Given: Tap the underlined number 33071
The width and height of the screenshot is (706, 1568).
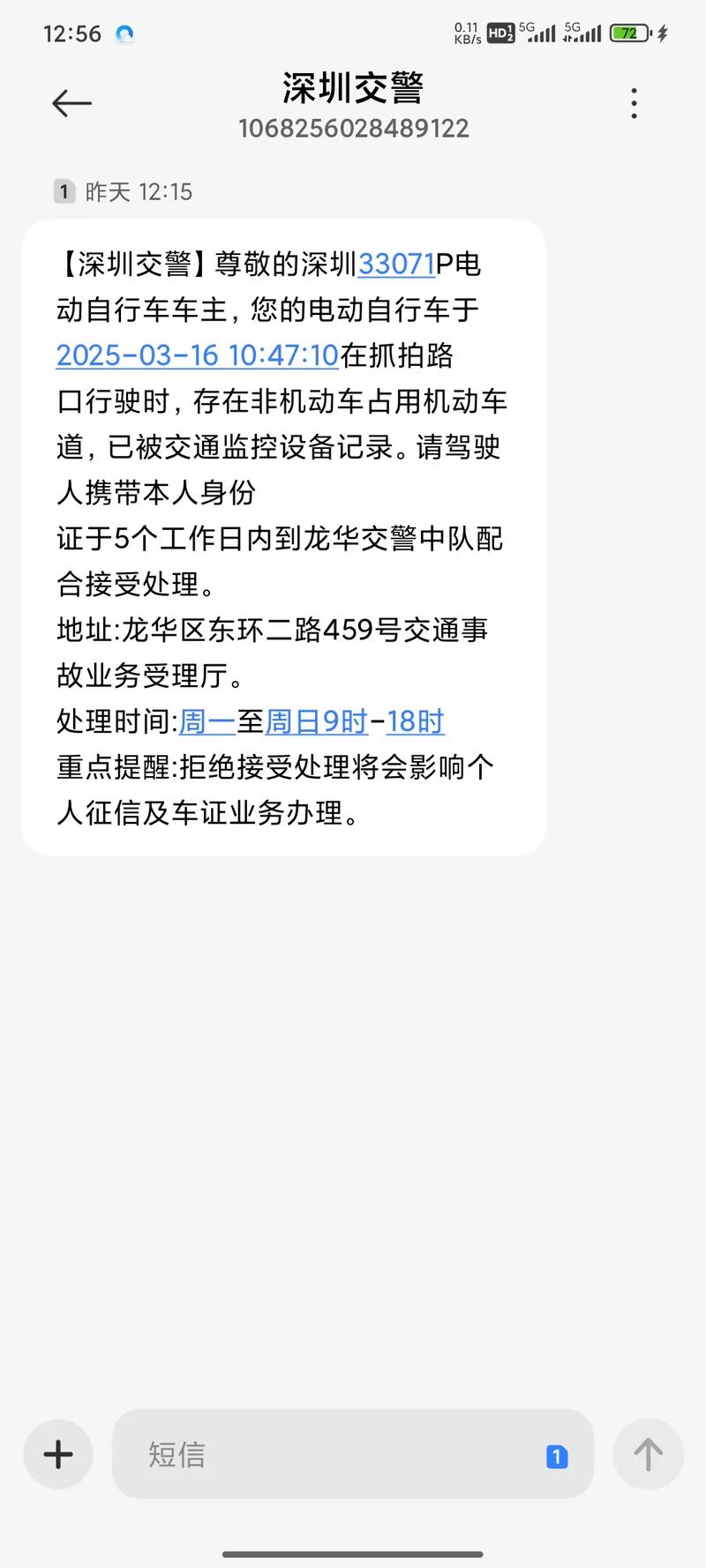Looking at the screenshot, I should coord(396,264).
